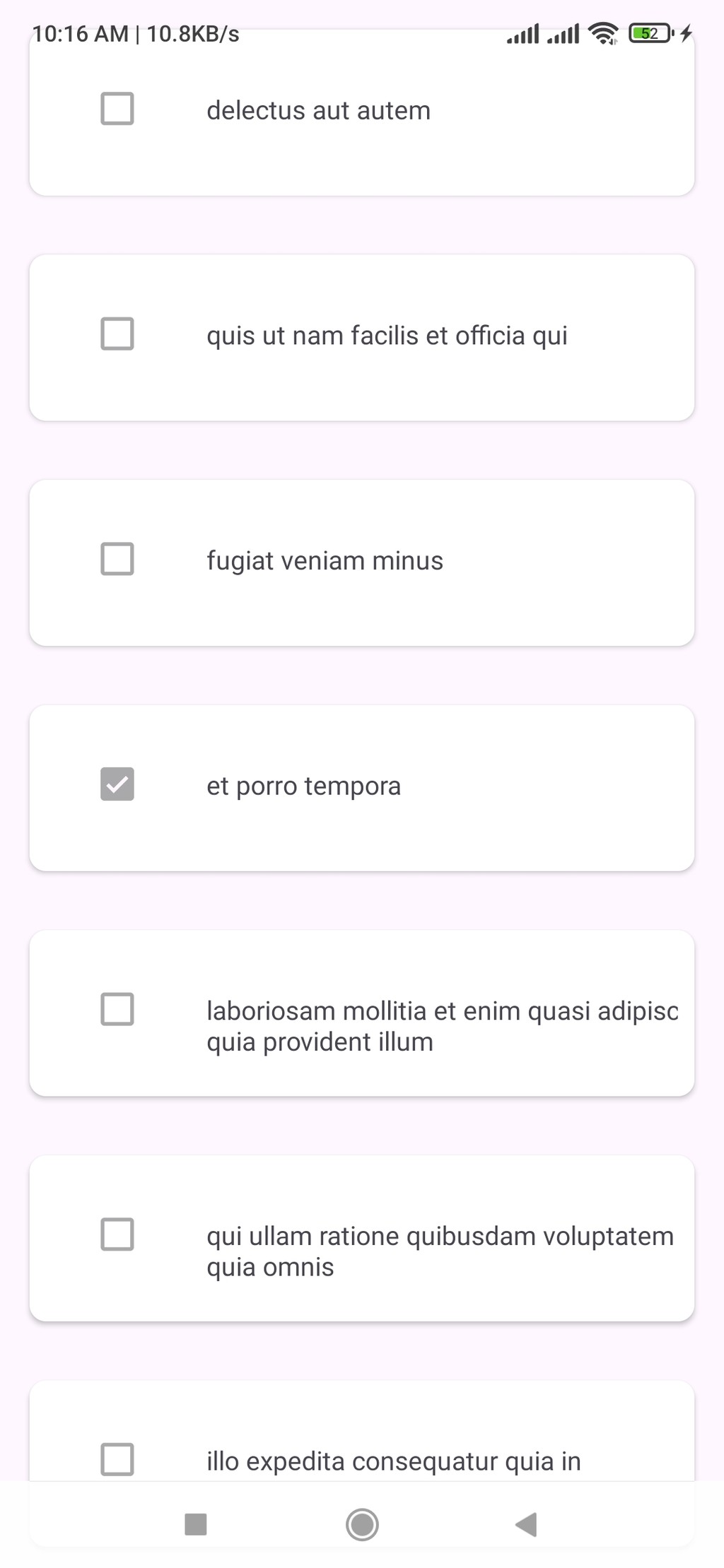Viewport: 724px width, 1568px height.
Task: Tick the 'quis ut nam facilis' checkbox
Action: (117, 334)
